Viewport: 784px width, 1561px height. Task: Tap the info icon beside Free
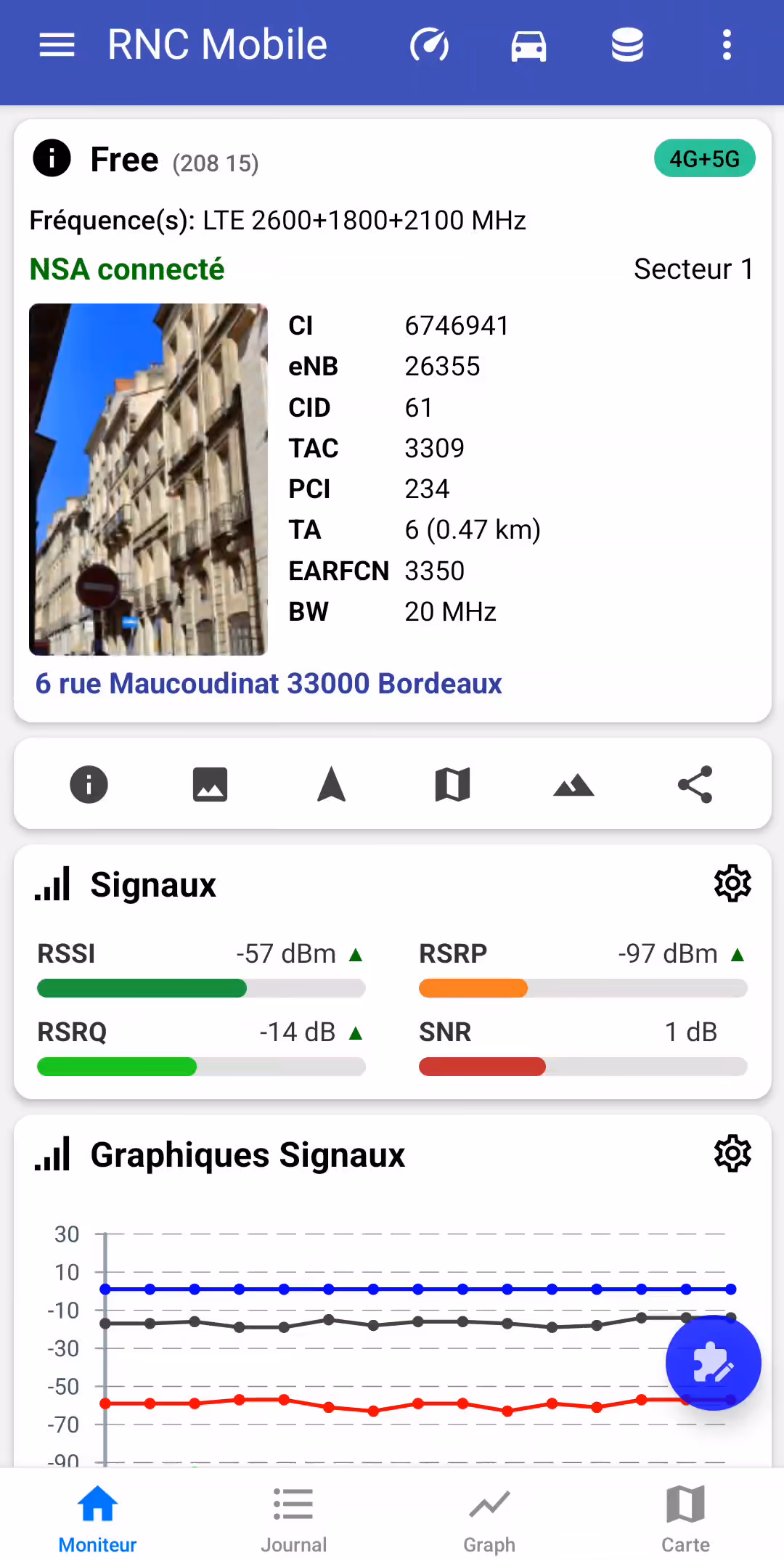(52, 158)
